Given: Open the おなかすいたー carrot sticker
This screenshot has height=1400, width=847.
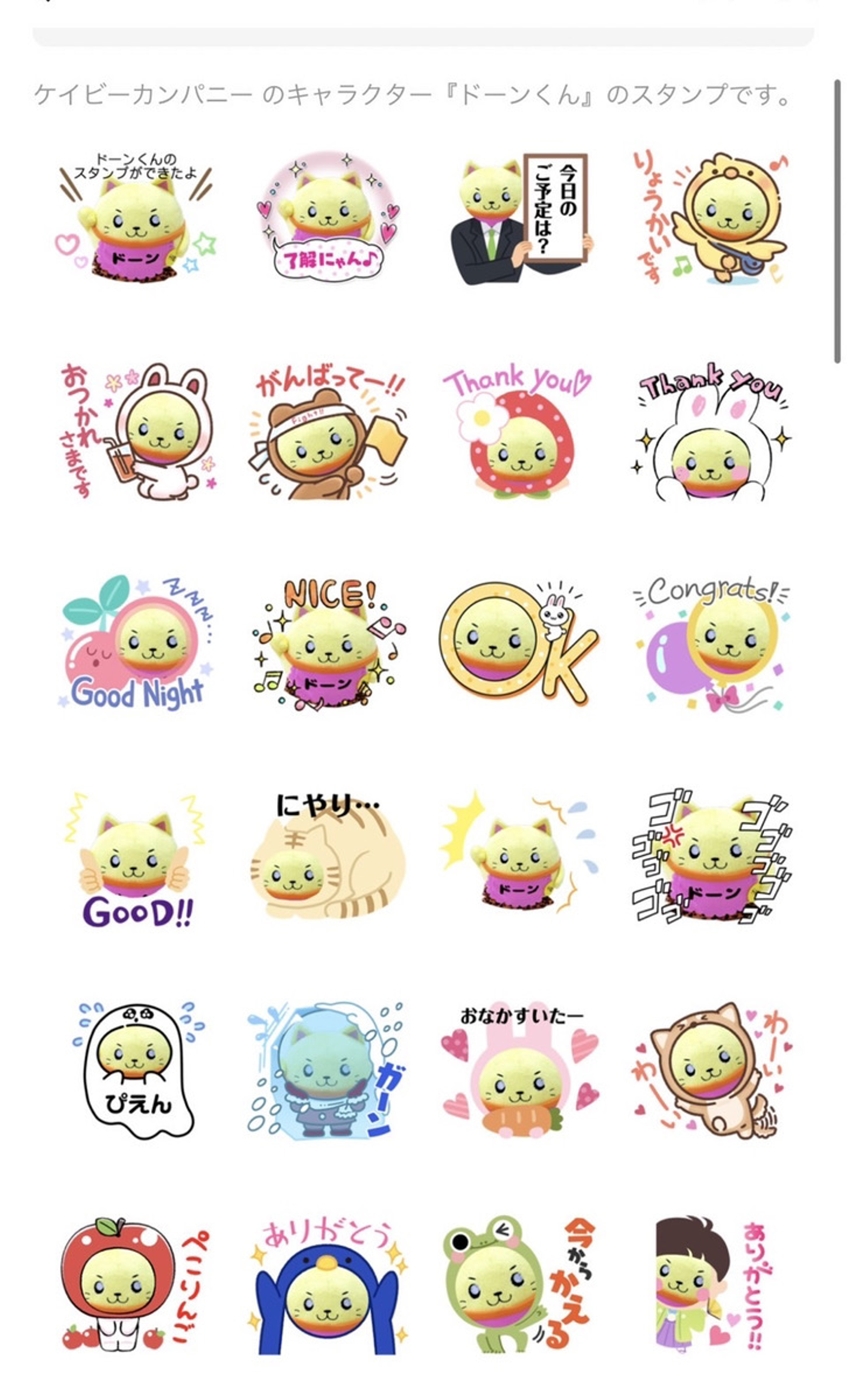Looking at the screenshot, I should (x=520, y=1071).
